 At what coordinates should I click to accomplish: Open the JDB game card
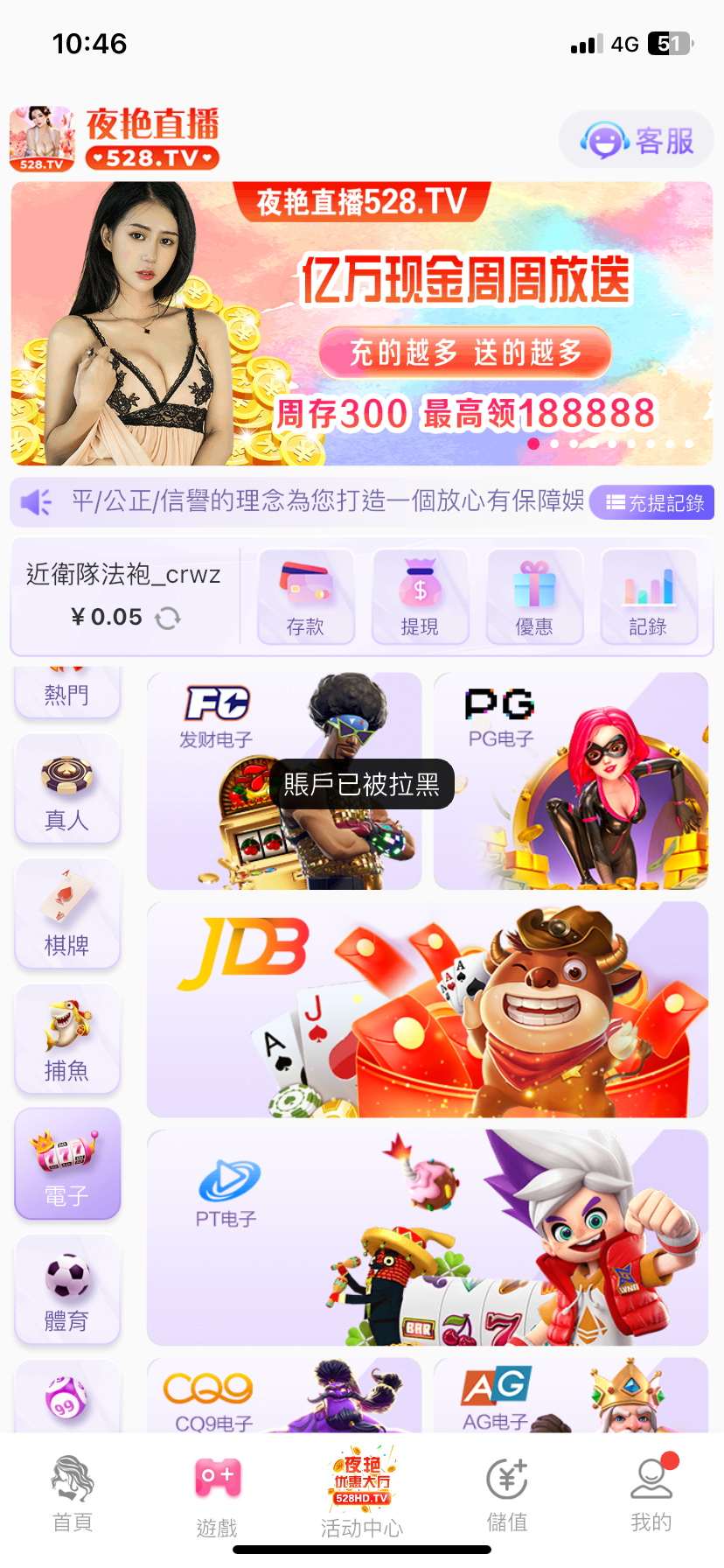tap(427, 1010)
